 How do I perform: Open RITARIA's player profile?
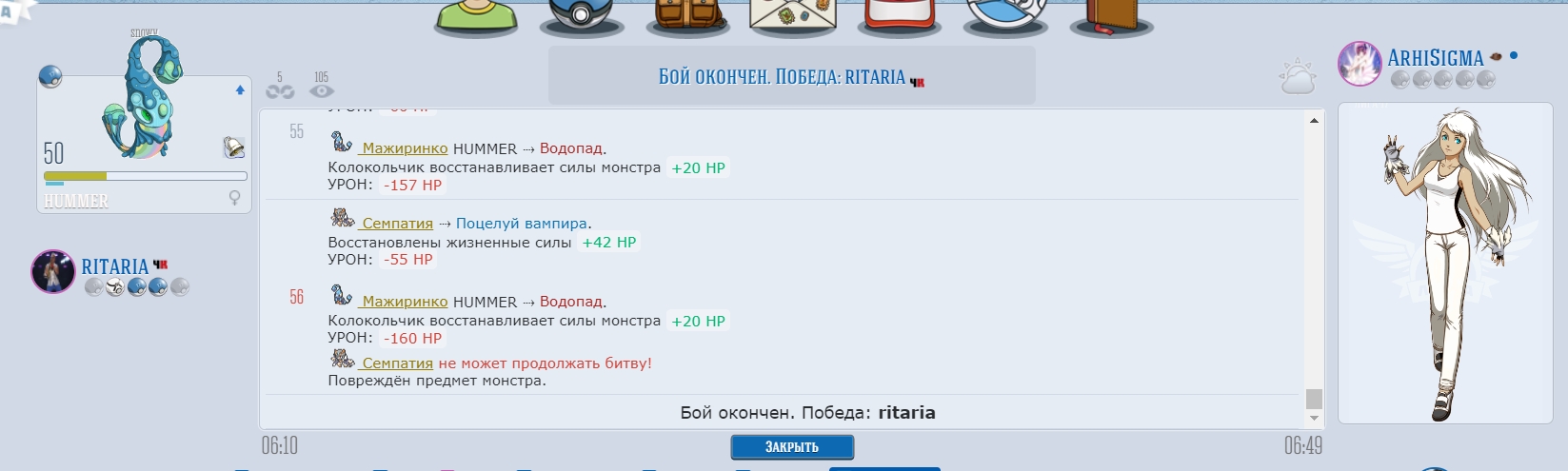(114, 266)
